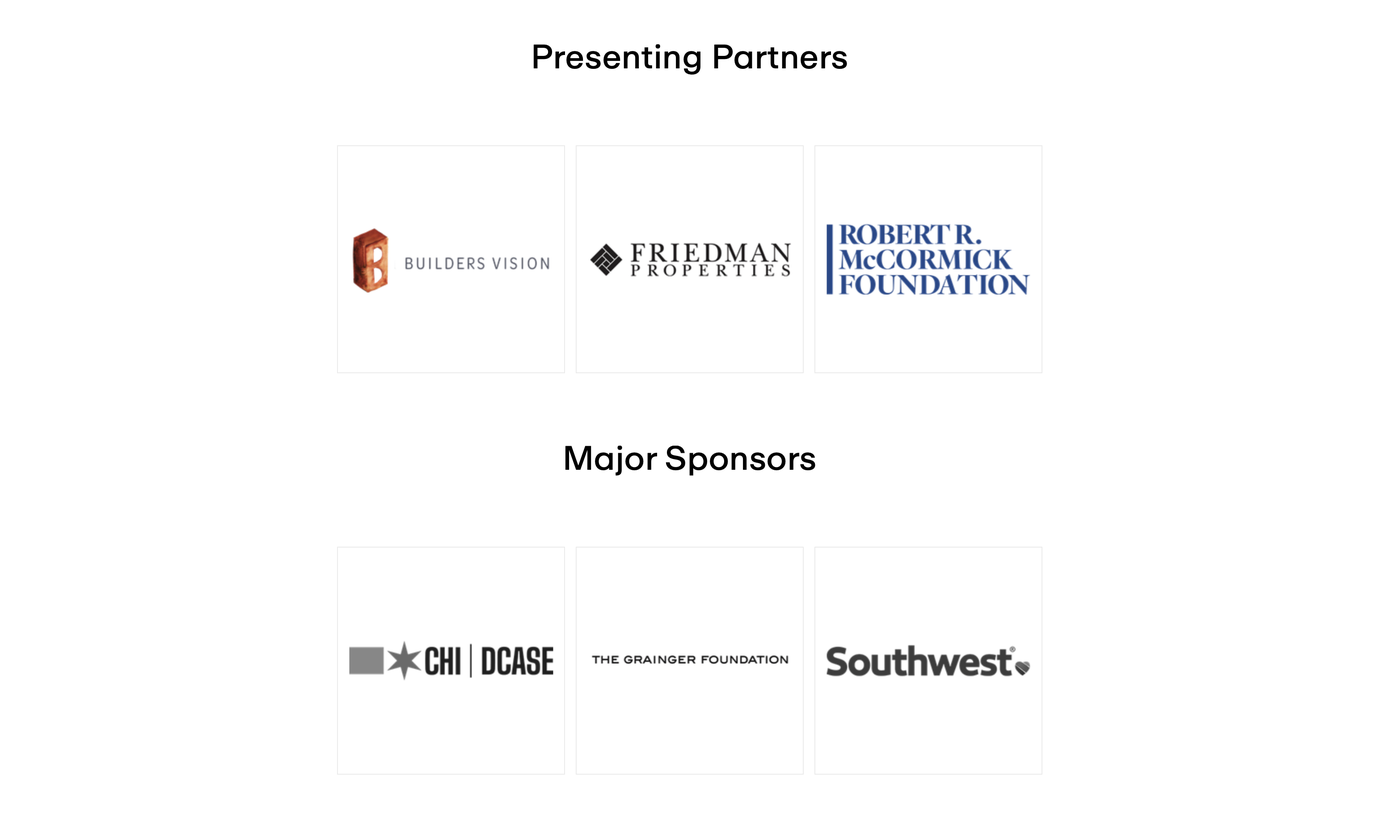Select the Robert R. McCormick Foundation tile
The height and width of the screenshot is (818, 1400).
[928, 260]
